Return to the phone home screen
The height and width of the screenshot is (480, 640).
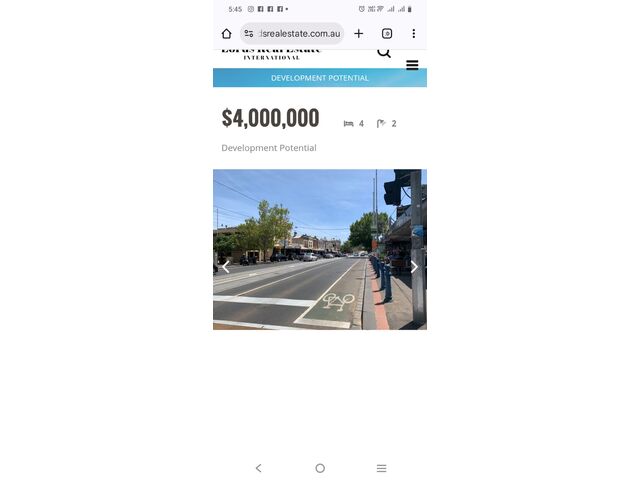[320, 468]
